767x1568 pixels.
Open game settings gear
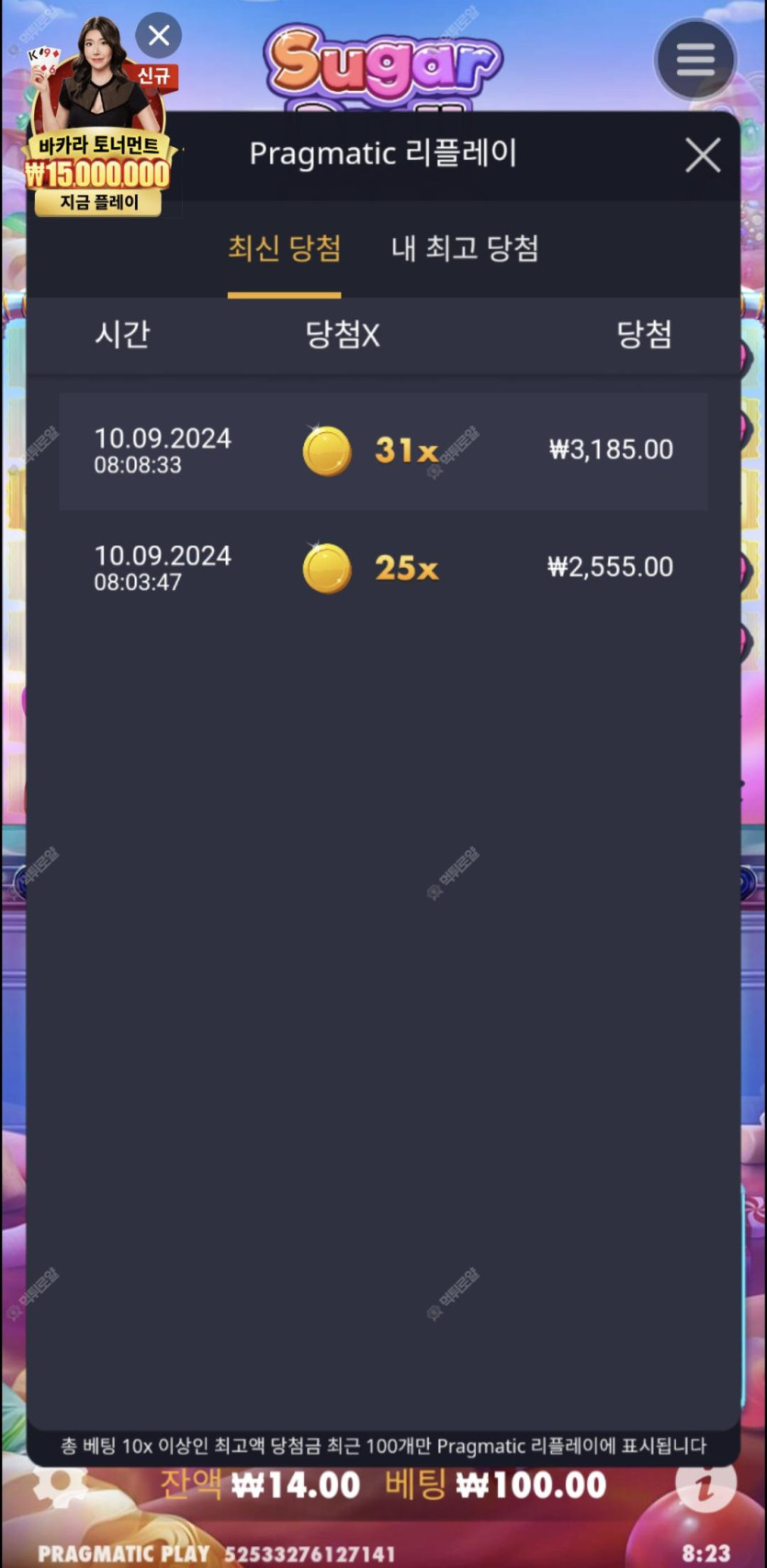[x=59, y=1483]
